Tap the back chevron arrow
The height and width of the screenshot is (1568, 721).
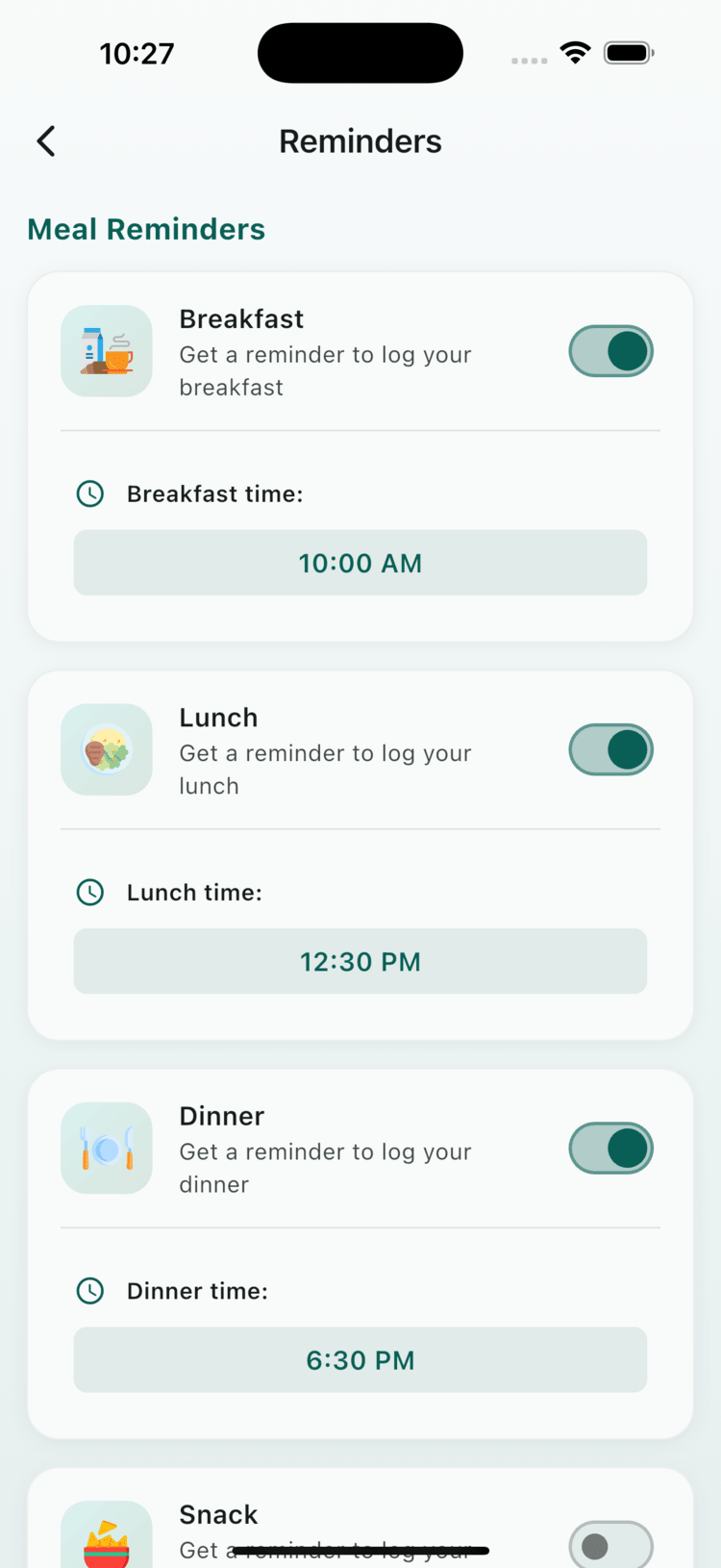click(x=45, y=140)
